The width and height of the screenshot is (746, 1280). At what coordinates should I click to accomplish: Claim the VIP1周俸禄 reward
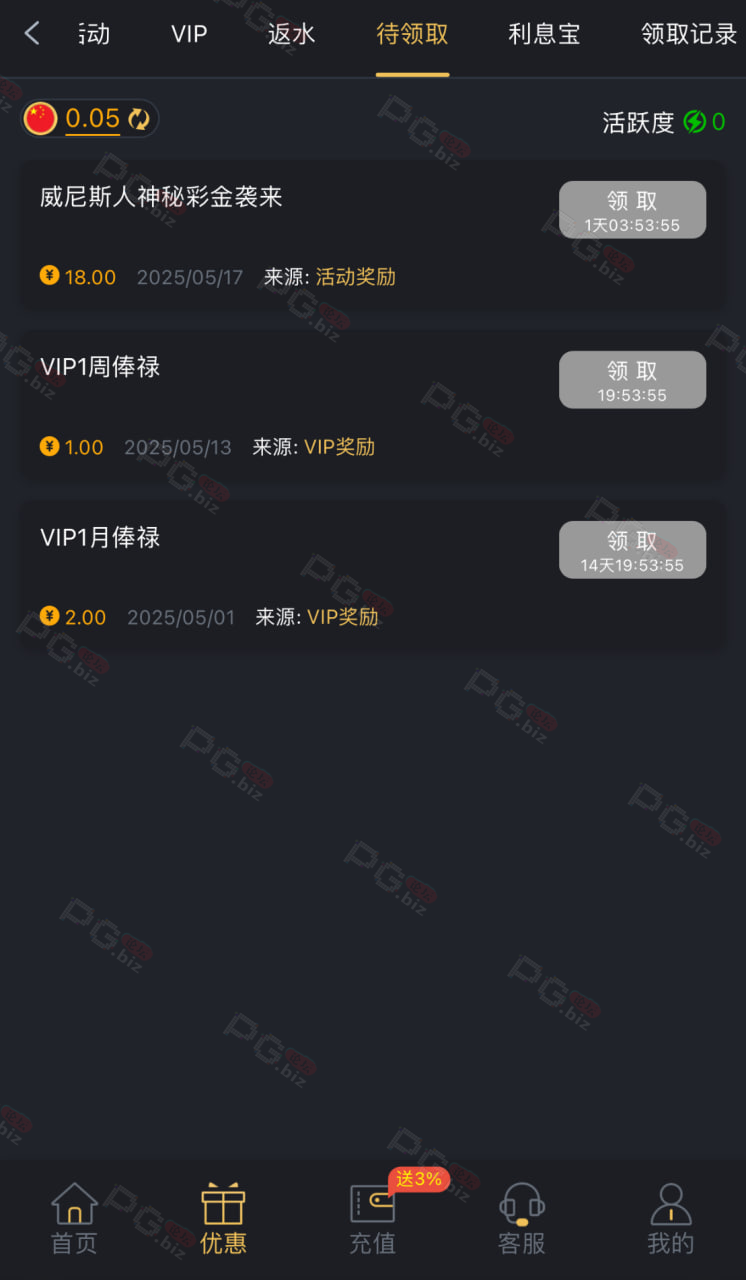tap(632, 380)
